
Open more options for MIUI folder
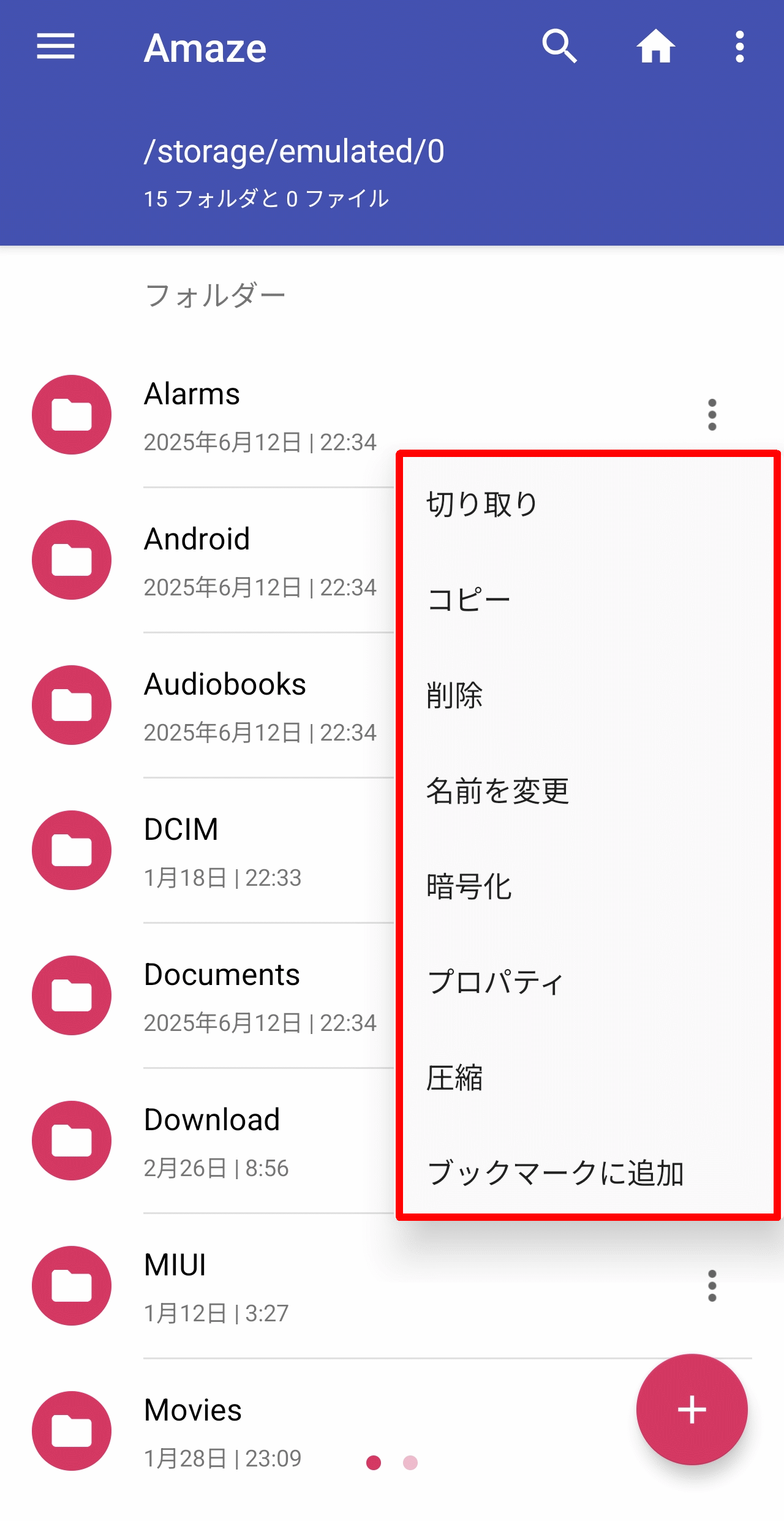[x=712, y=1286]
